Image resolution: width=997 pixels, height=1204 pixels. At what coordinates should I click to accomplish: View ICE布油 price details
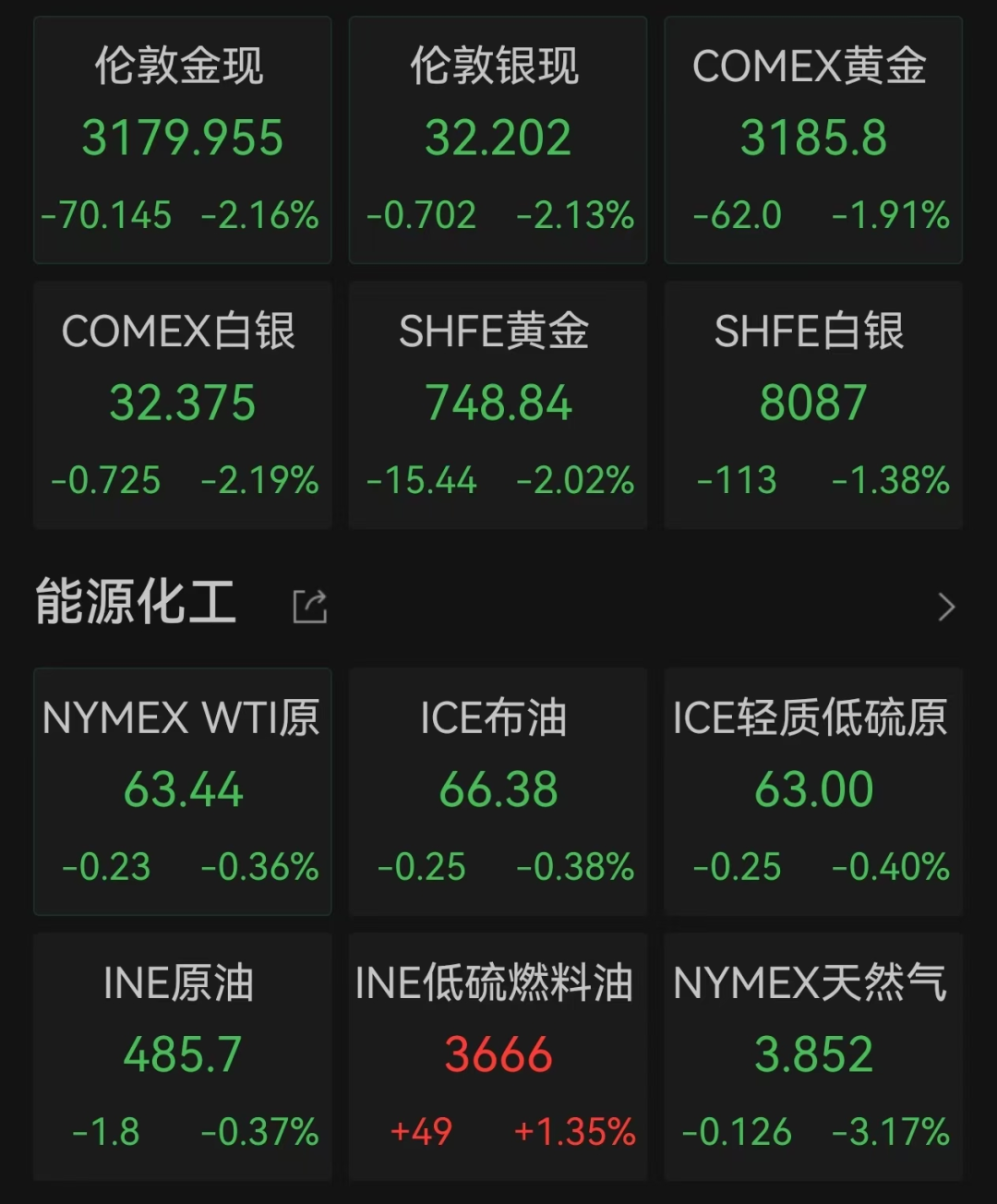pos(498,791)
